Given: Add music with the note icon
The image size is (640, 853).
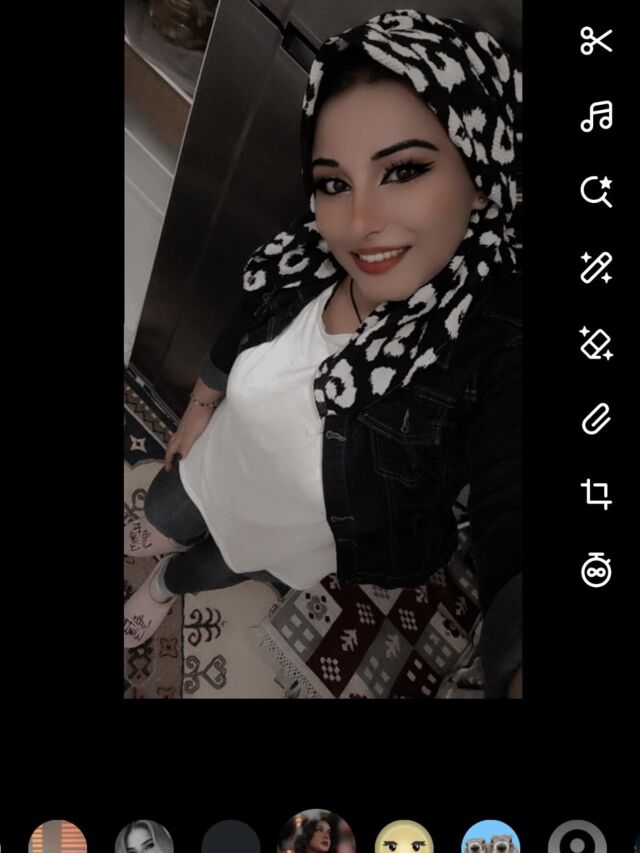Looking at the screenshot, I should click(596, 117).
